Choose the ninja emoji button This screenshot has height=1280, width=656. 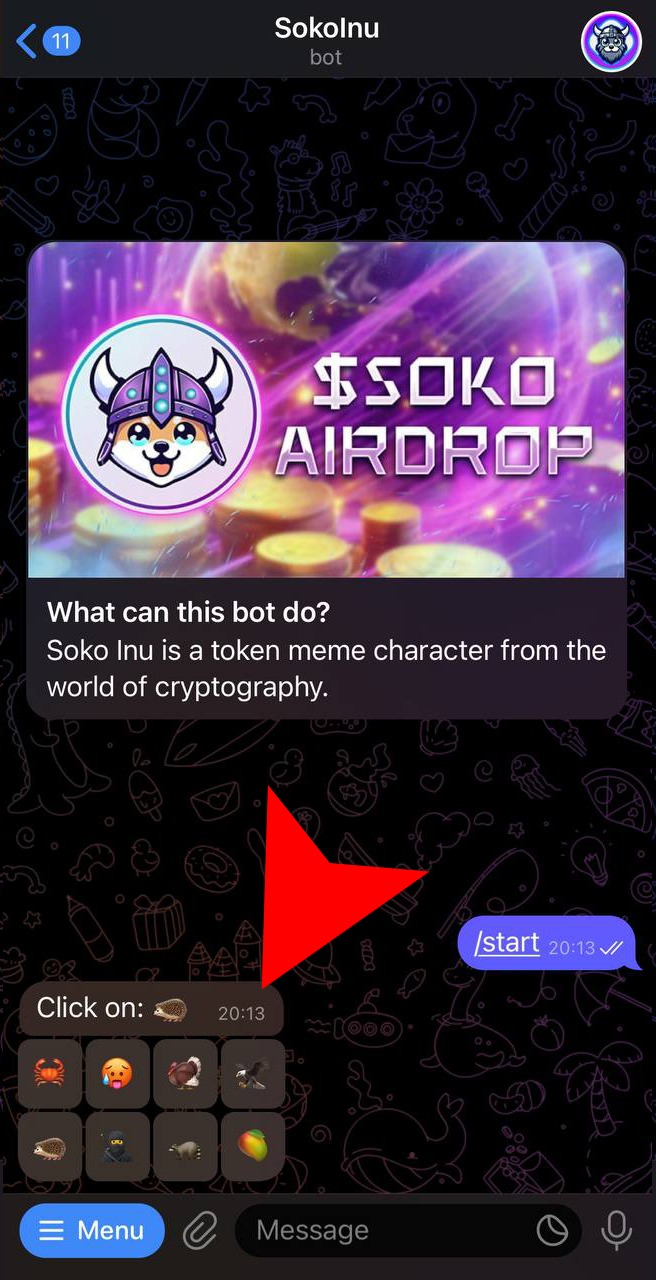tap(118, 1146)
